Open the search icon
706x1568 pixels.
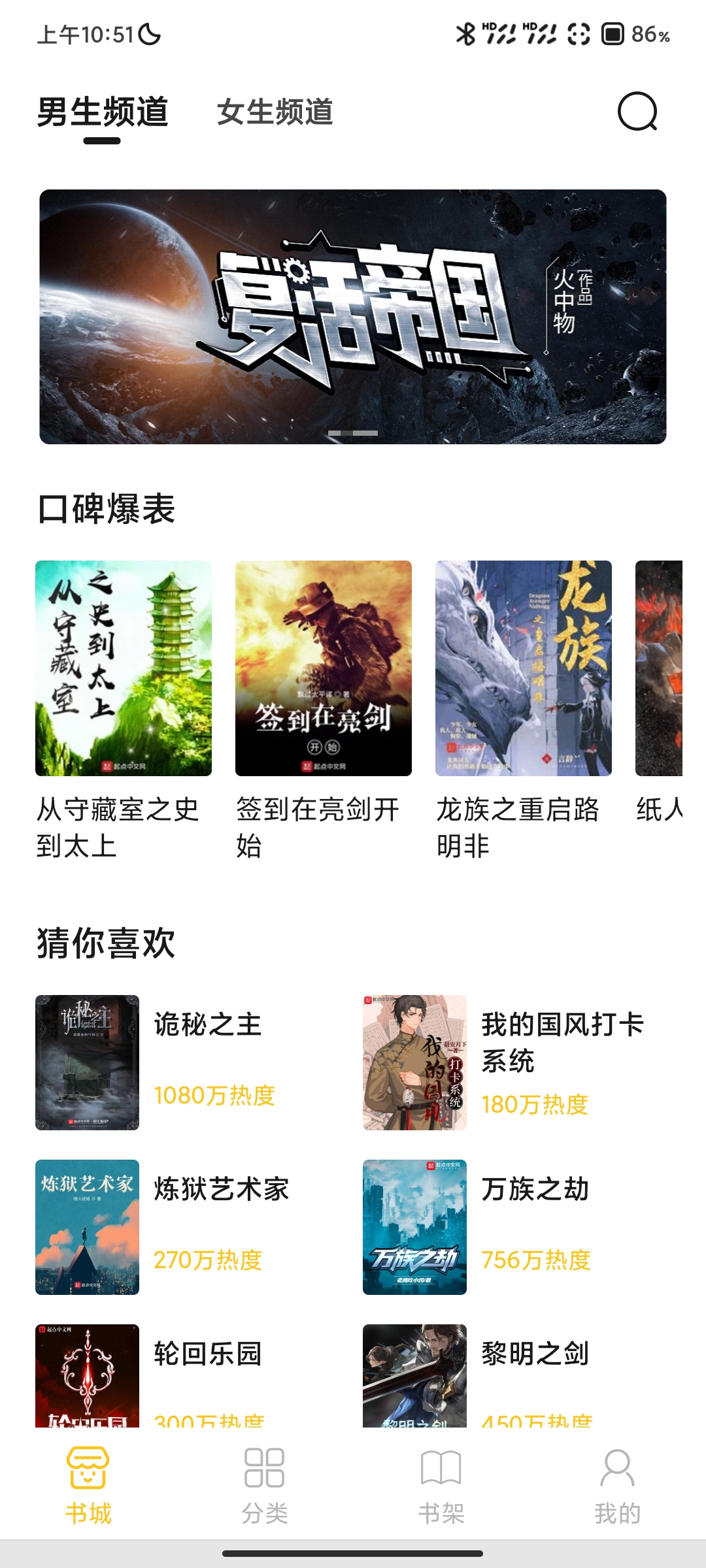pos(637,112)
